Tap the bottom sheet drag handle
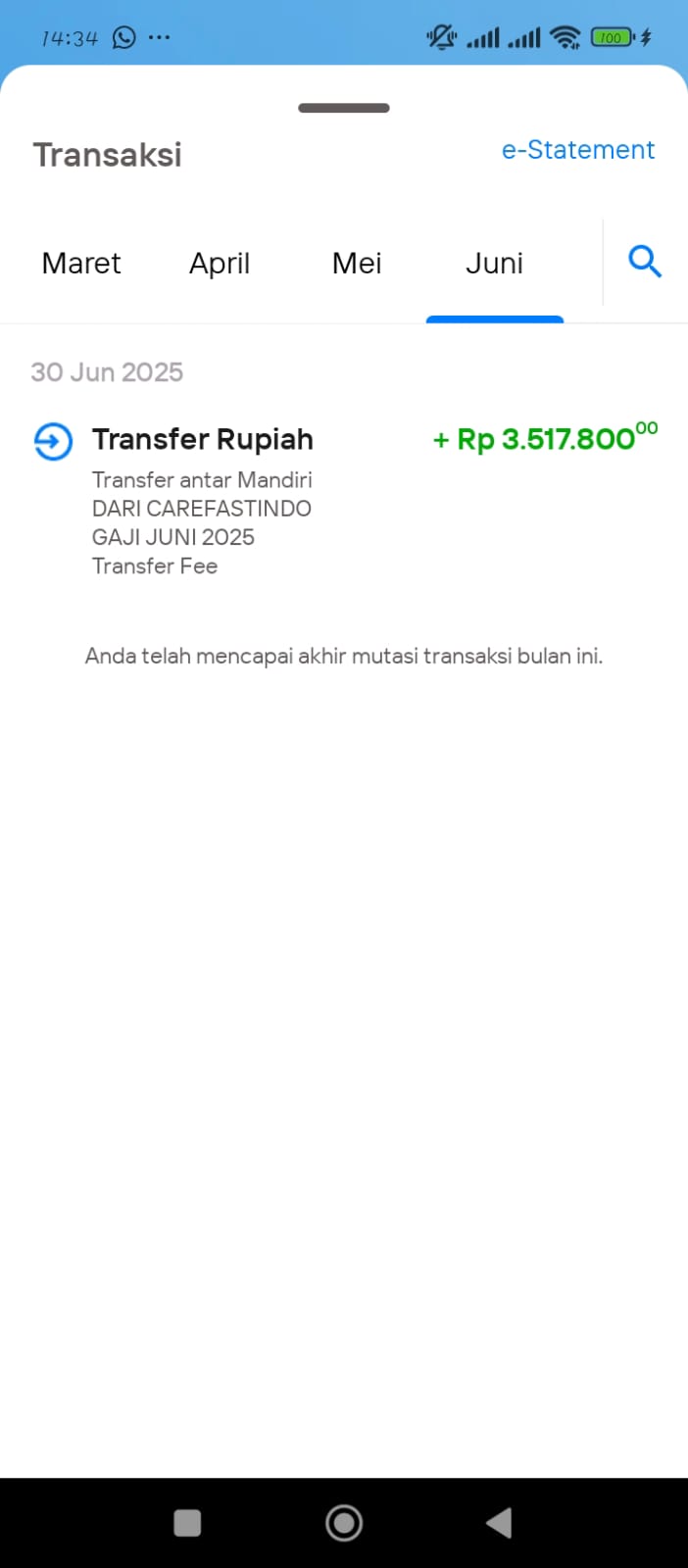The width and height of the screenshot is (688, 1568). click(344, 108)
